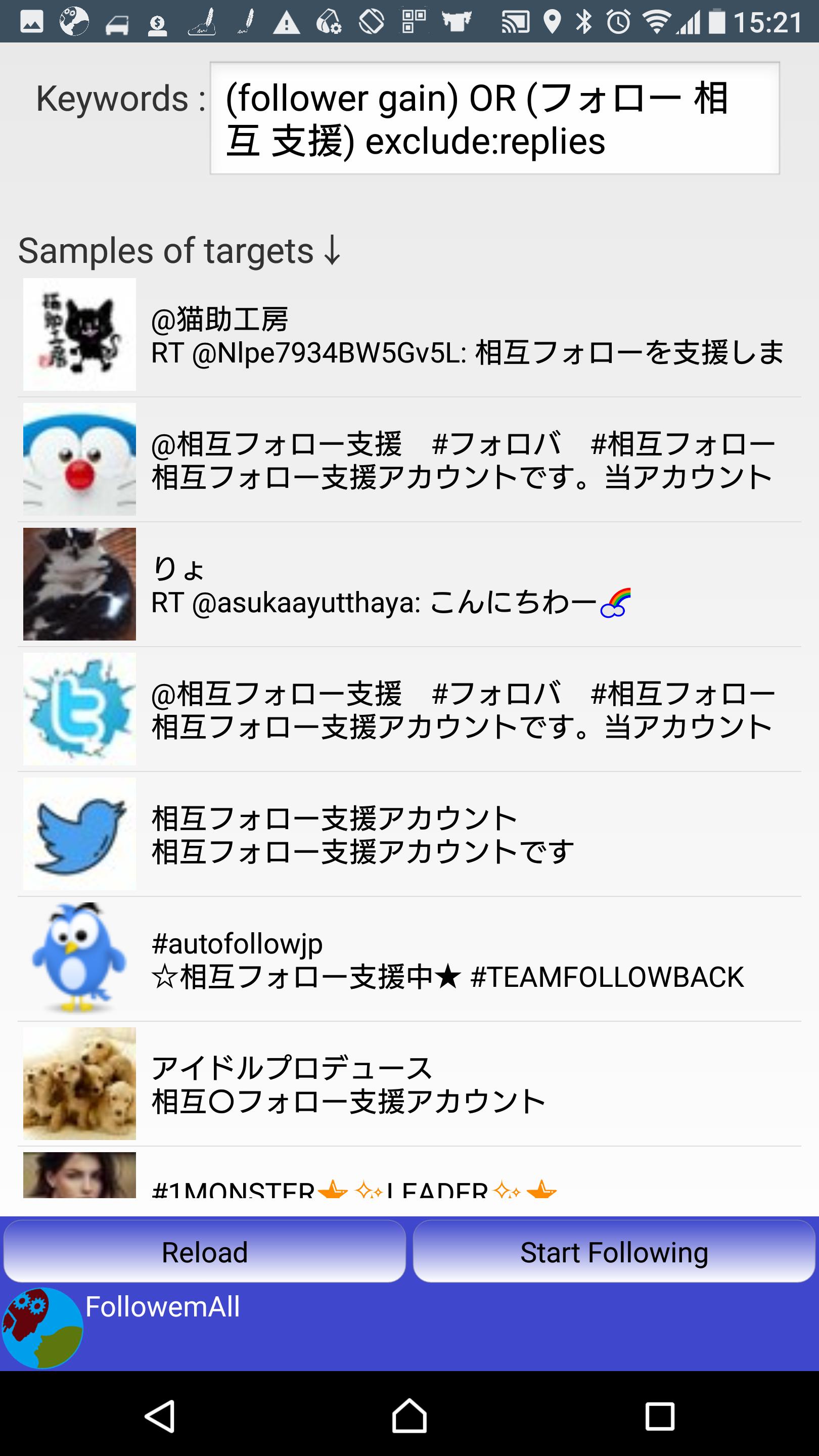Open the #autofollowjp target row
Screen dimensions: 819x1456
point(409,959)
